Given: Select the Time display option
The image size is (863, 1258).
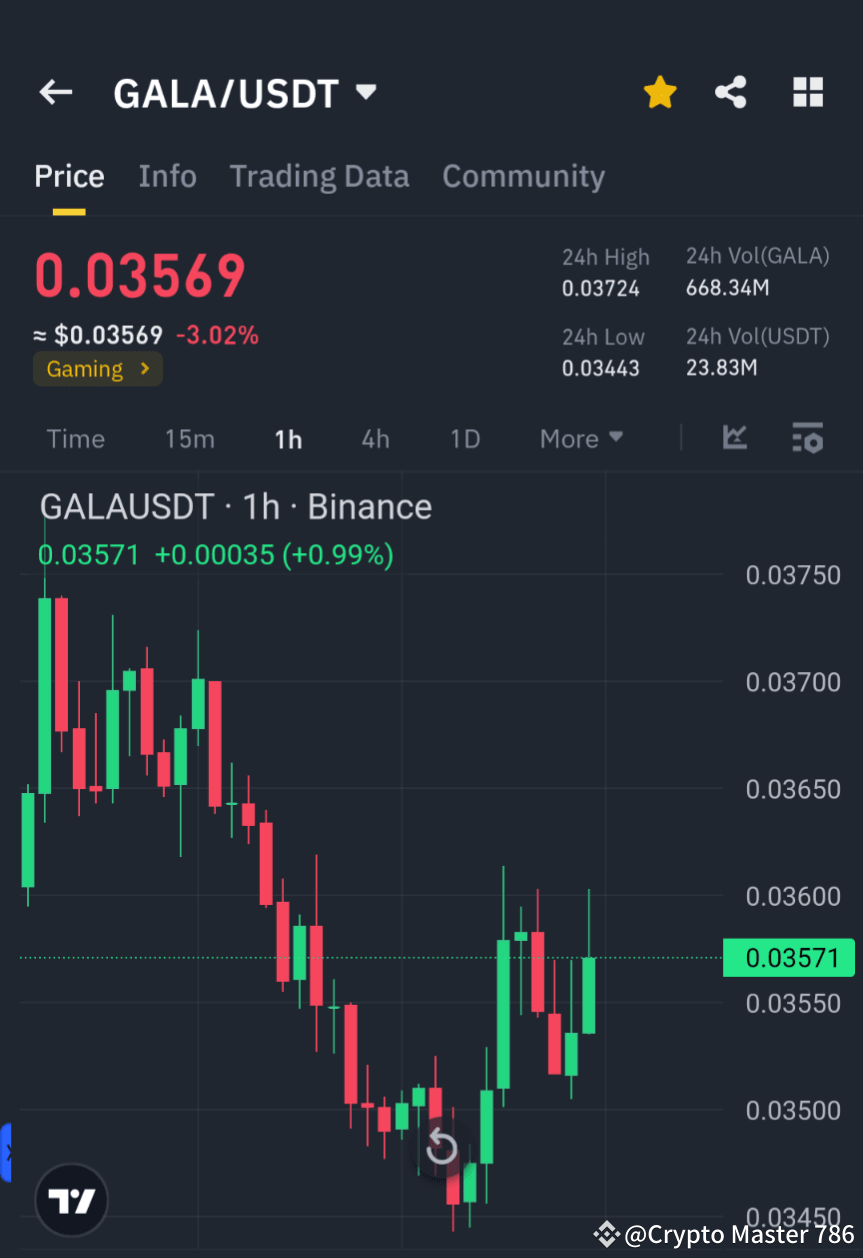Looking at the screenshot, I should click(x=75, y=438).
